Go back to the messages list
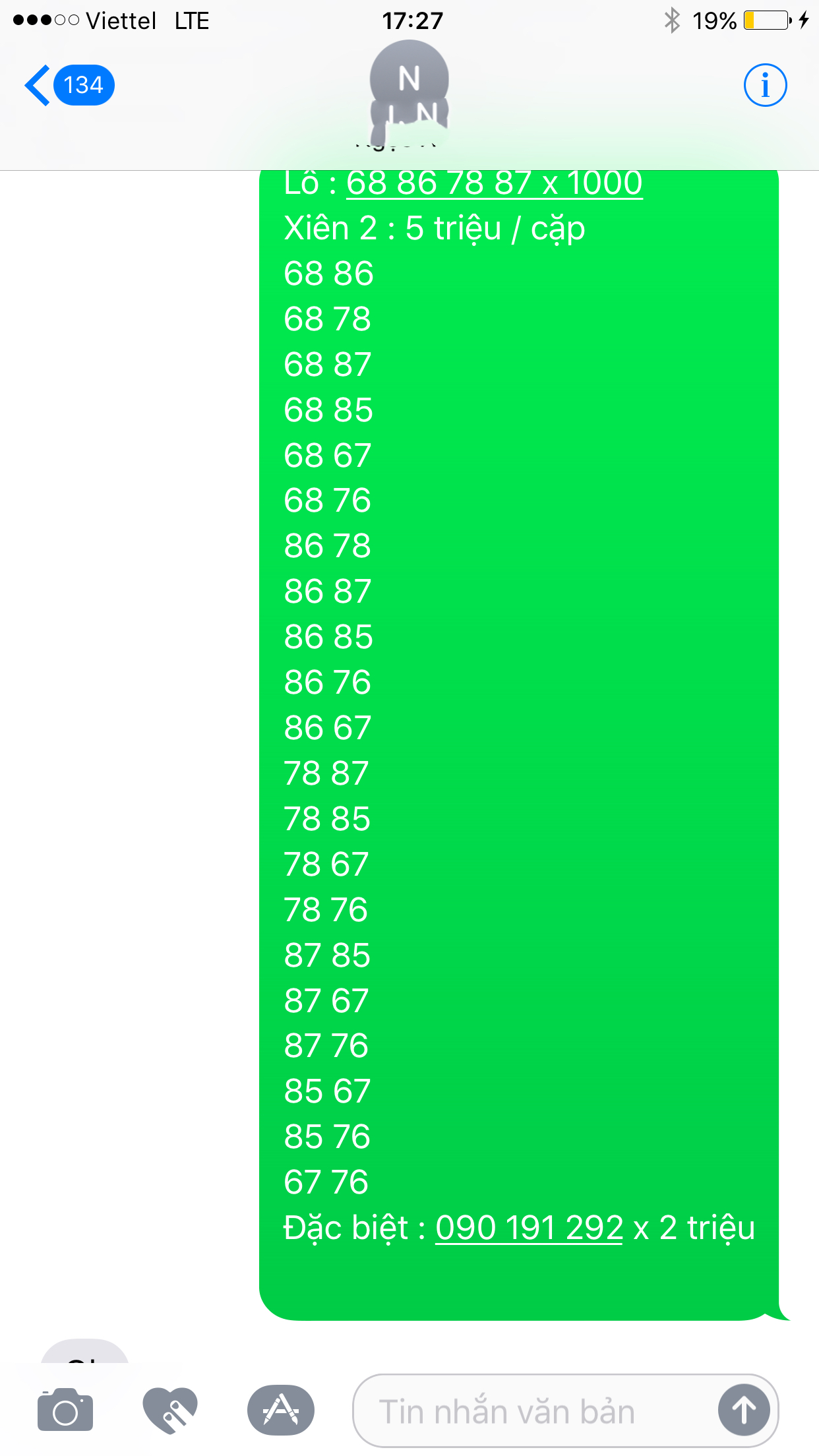Image resolution: width=819 pixels, height=1456 pixels. [69, 85]
